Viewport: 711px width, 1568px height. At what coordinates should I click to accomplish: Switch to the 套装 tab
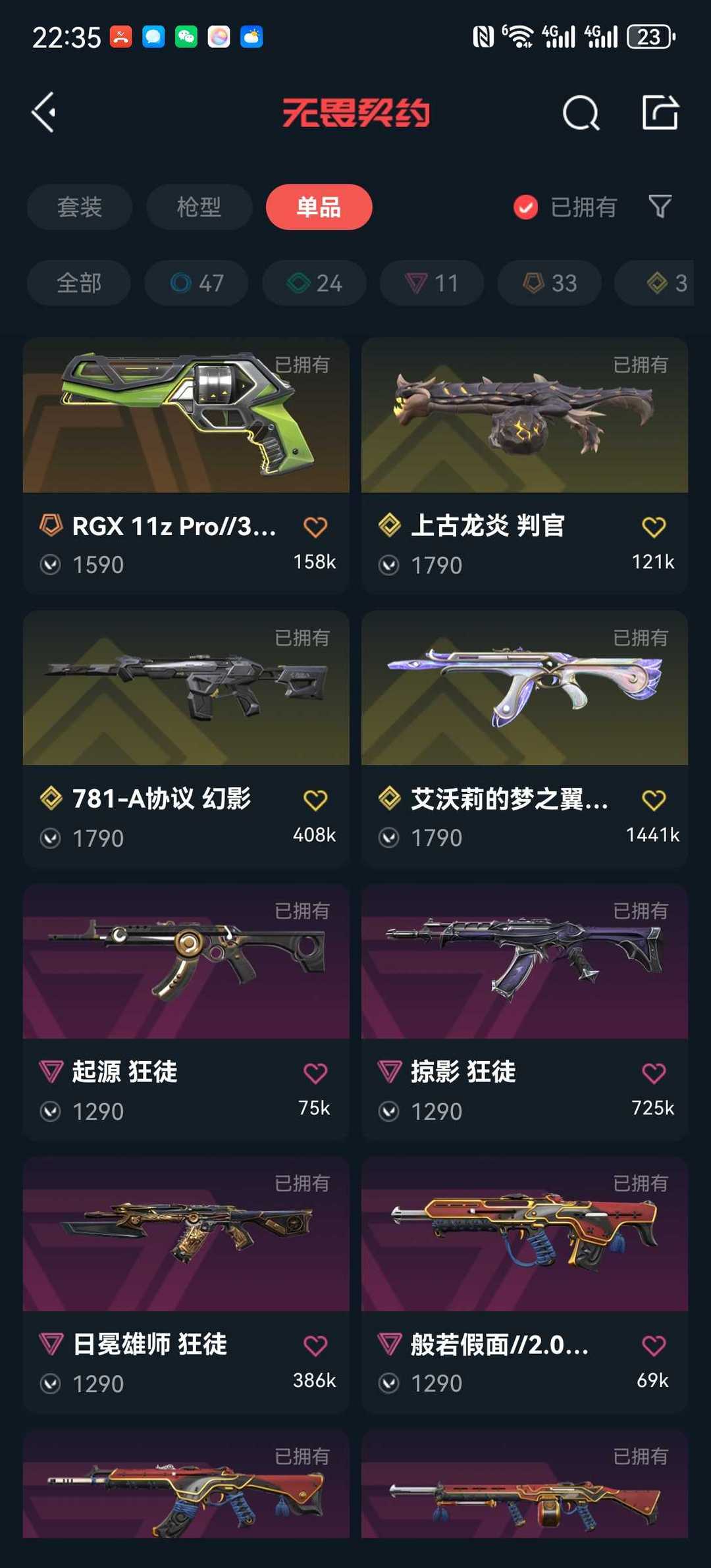pos(80,207)
